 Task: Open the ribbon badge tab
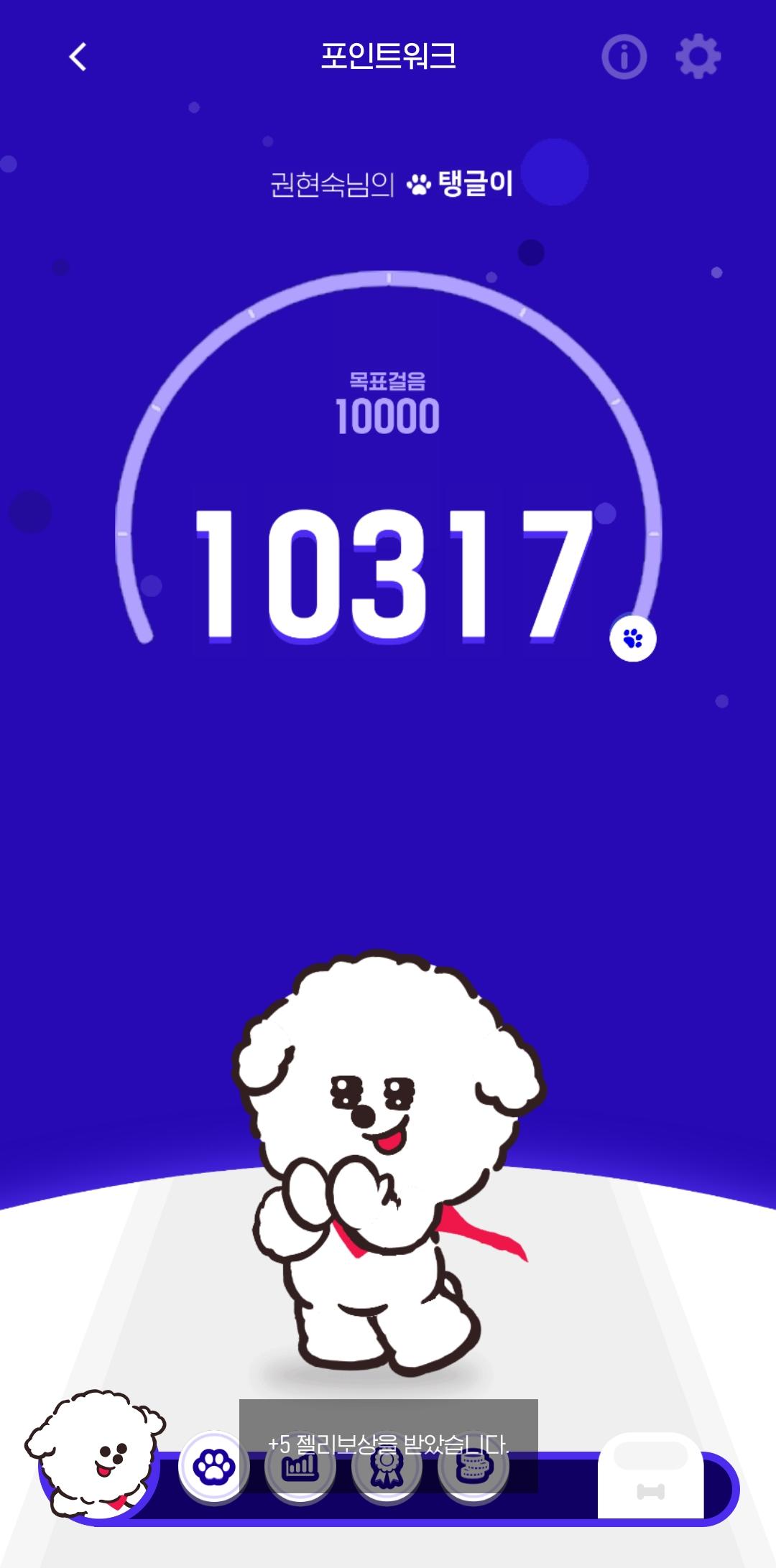tap(387, 1467)
